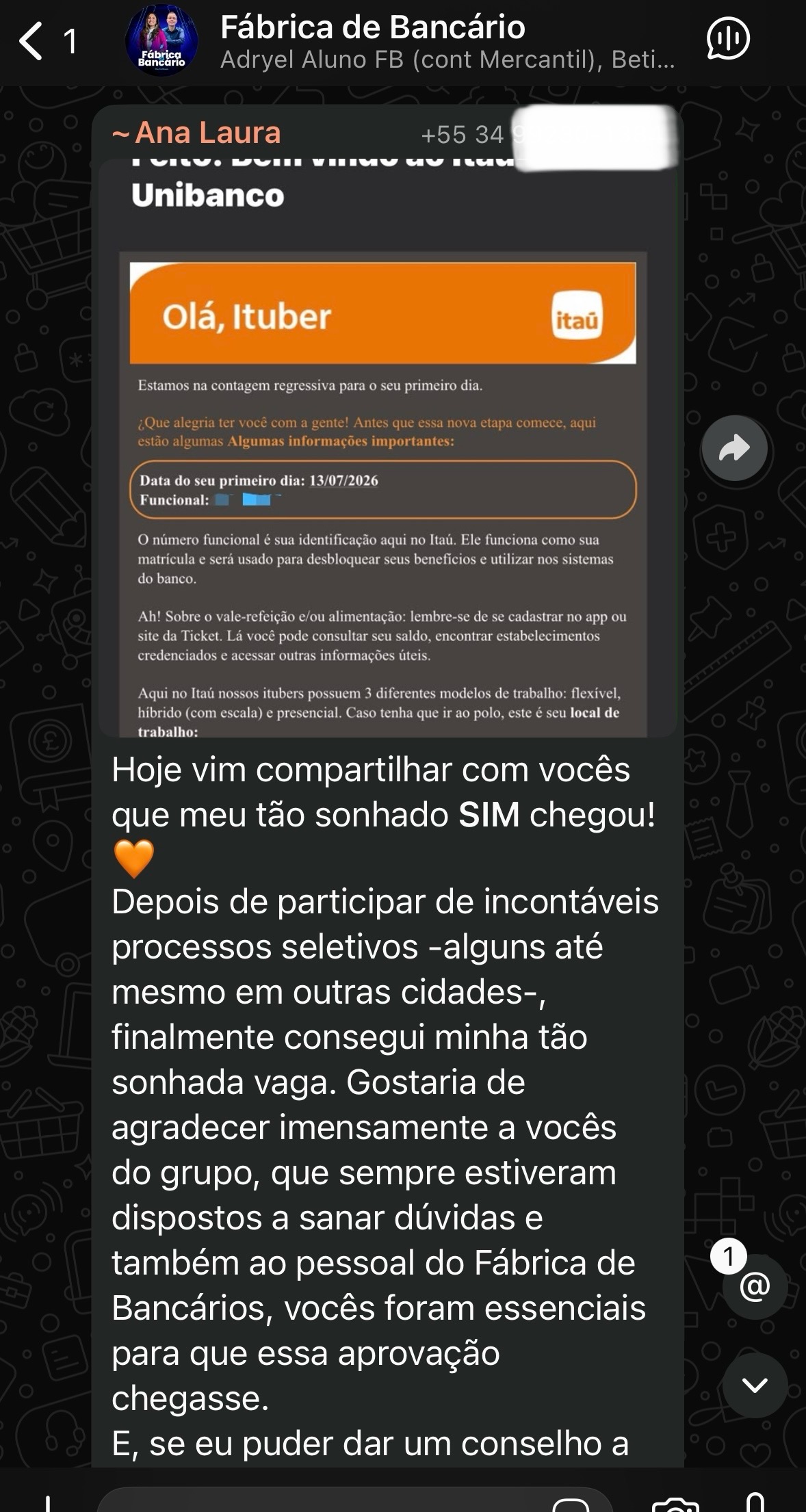
Task: Jump to the unread mention
Action: point(755,1286)
